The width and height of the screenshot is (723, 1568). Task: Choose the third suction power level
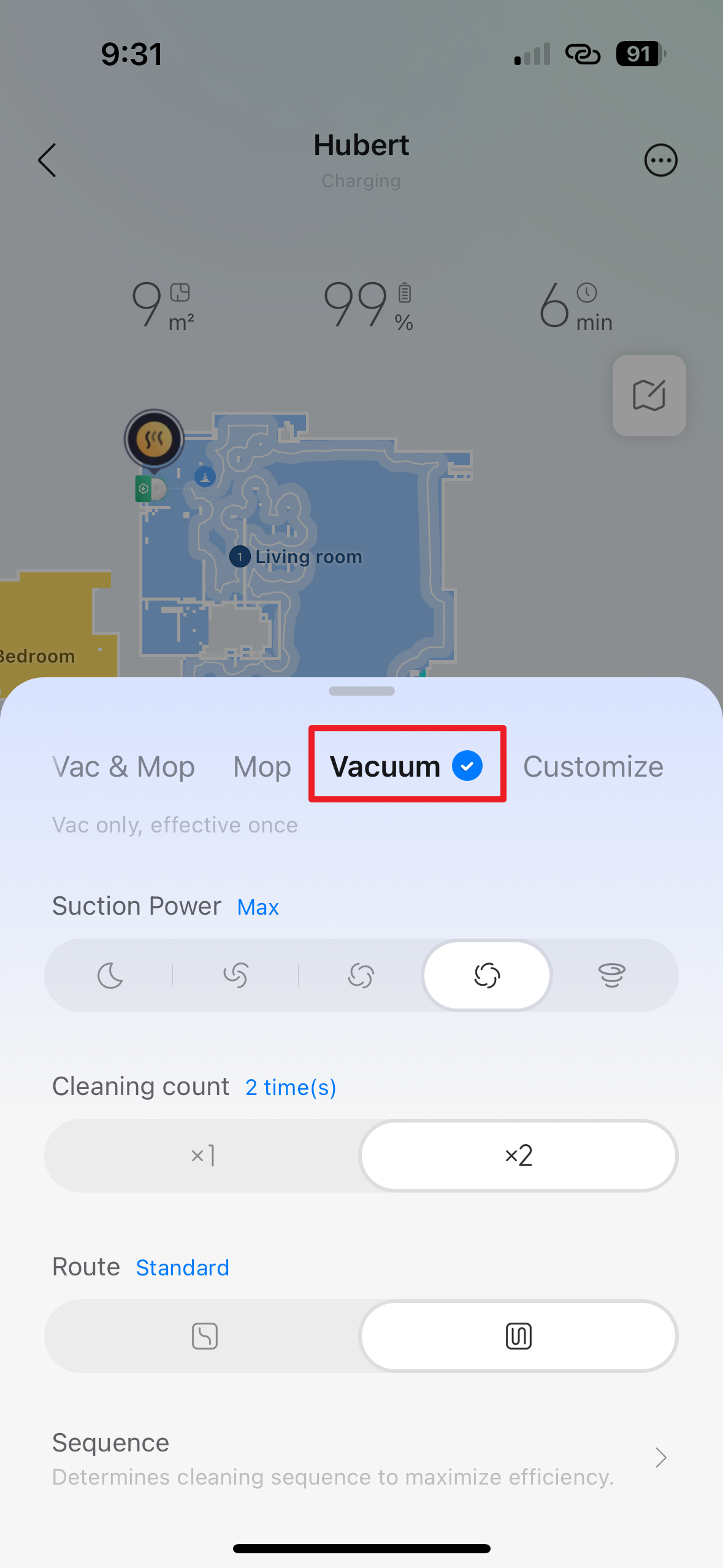point(361,975)
